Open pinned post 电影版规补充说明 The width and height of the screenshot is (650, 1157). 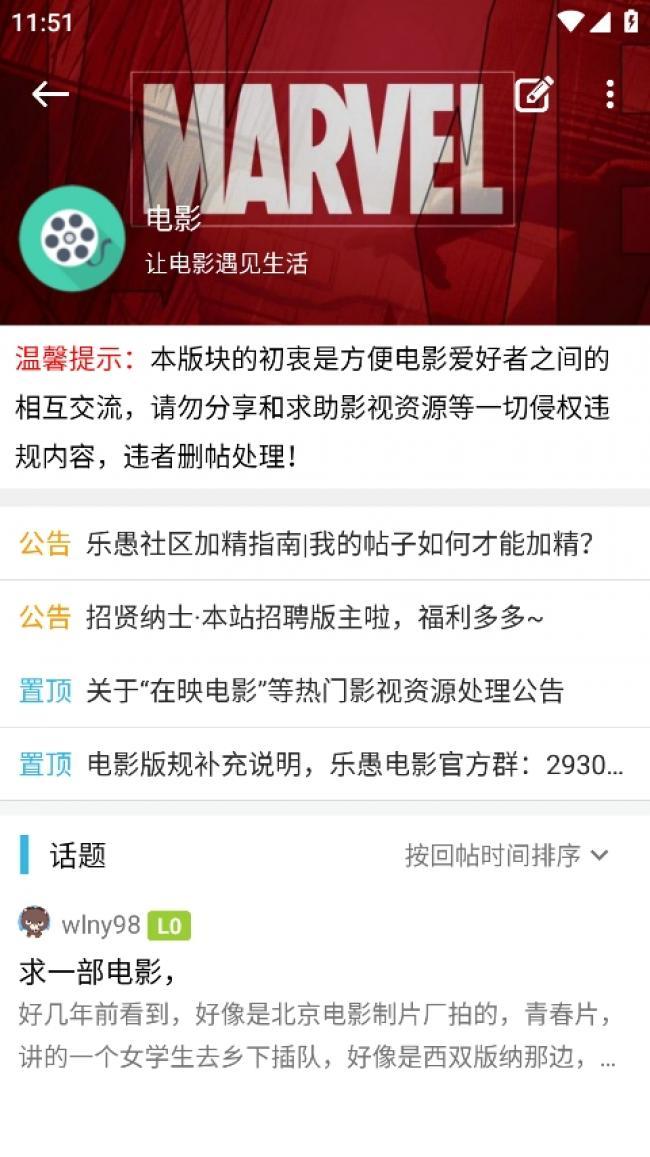pos(325,764)
